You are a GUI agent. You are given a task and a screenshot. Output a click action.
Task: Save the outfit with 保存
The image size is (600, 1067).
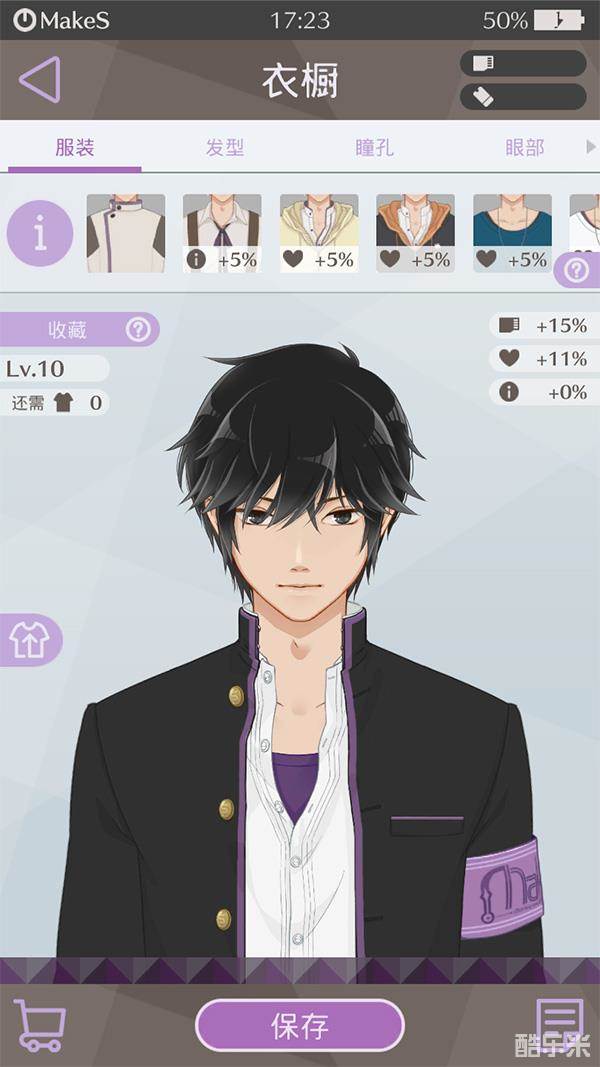pyautogui.click(x=299, y=1026)
